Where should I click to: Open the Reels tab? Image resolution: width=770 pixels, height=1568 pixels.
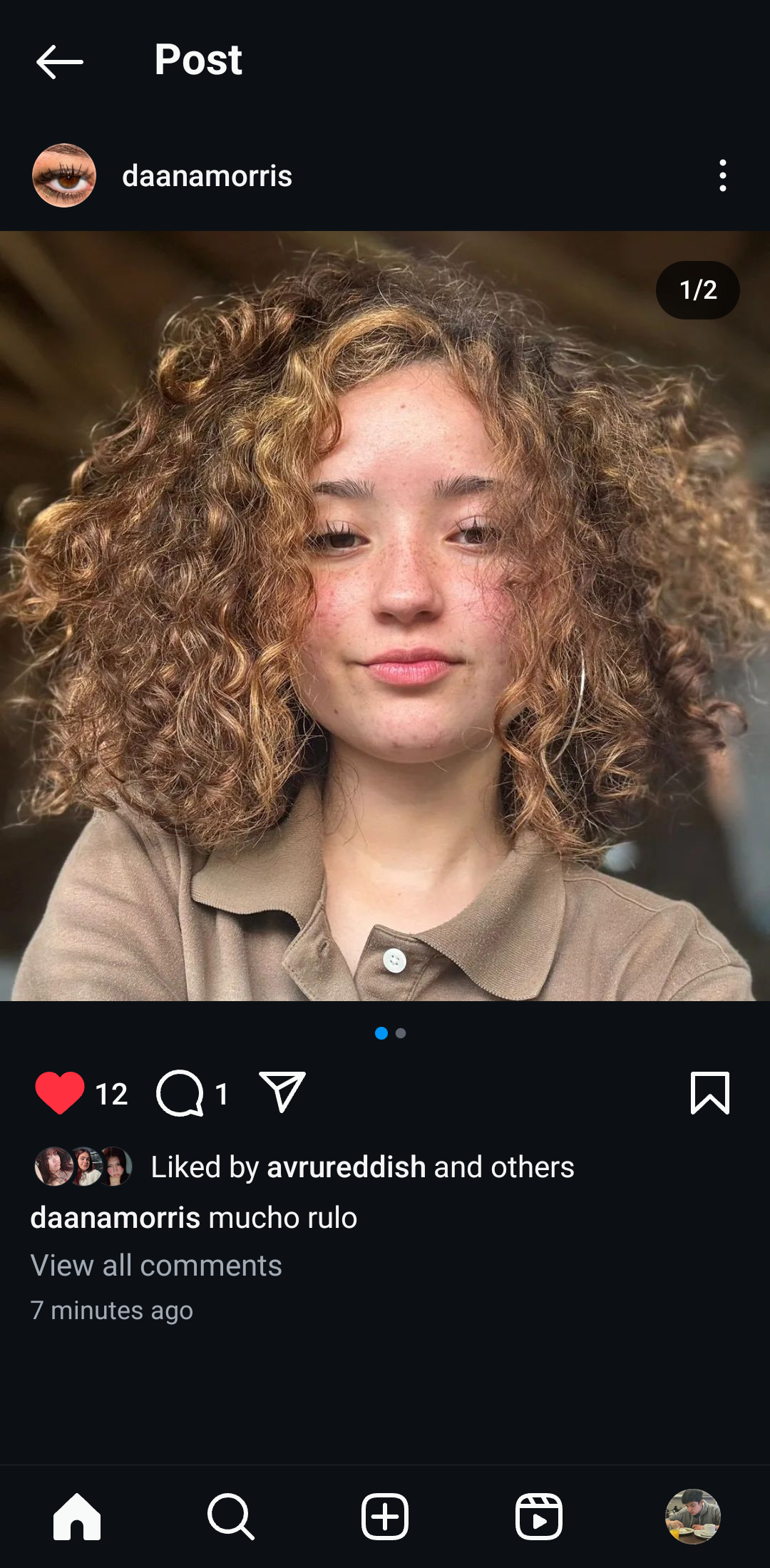click(x=539, y=1516)
